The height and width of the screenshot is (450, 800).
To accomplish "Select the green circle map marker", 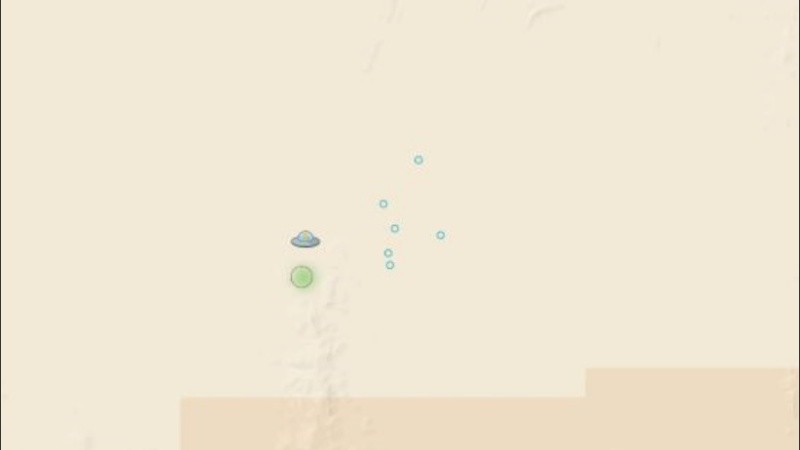I will click(x=301, y=277).
